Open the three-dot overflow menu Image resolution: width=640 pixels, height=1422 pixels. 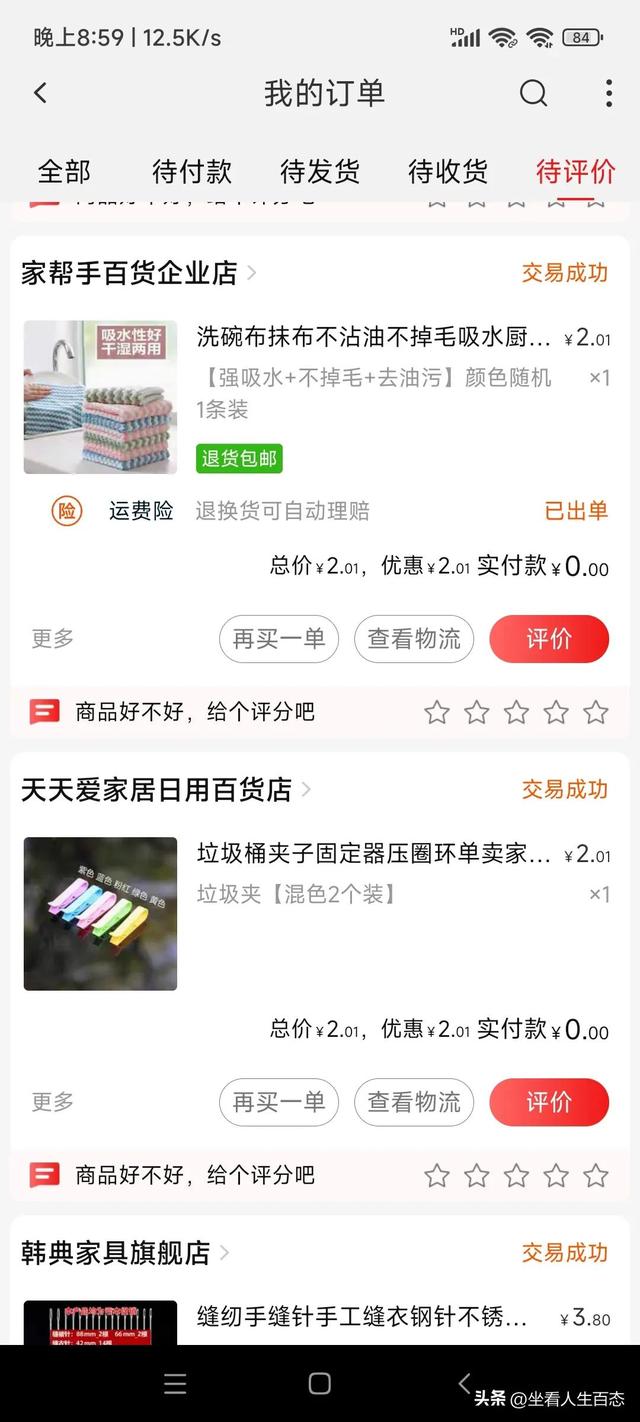point(608,93)
